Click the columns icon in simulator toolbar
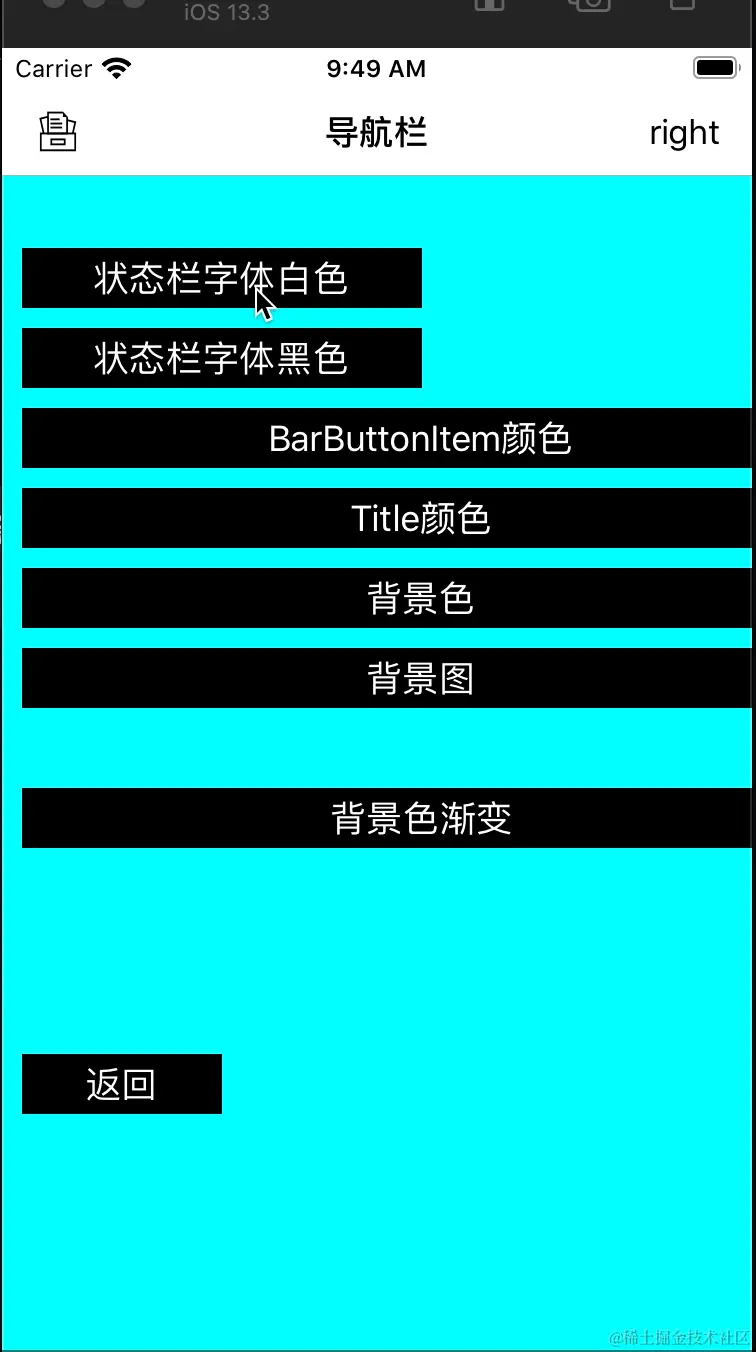Screen dimensions: 756x1352 tap(489, 6)
